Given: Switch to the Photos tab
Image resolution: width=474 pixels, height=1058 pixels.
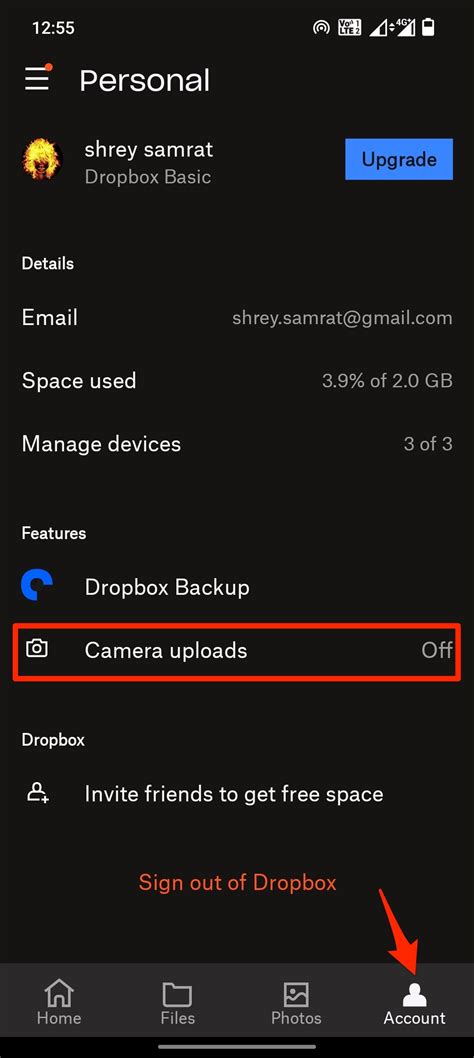Looking at the screenshot, I should pos(296,1002).
